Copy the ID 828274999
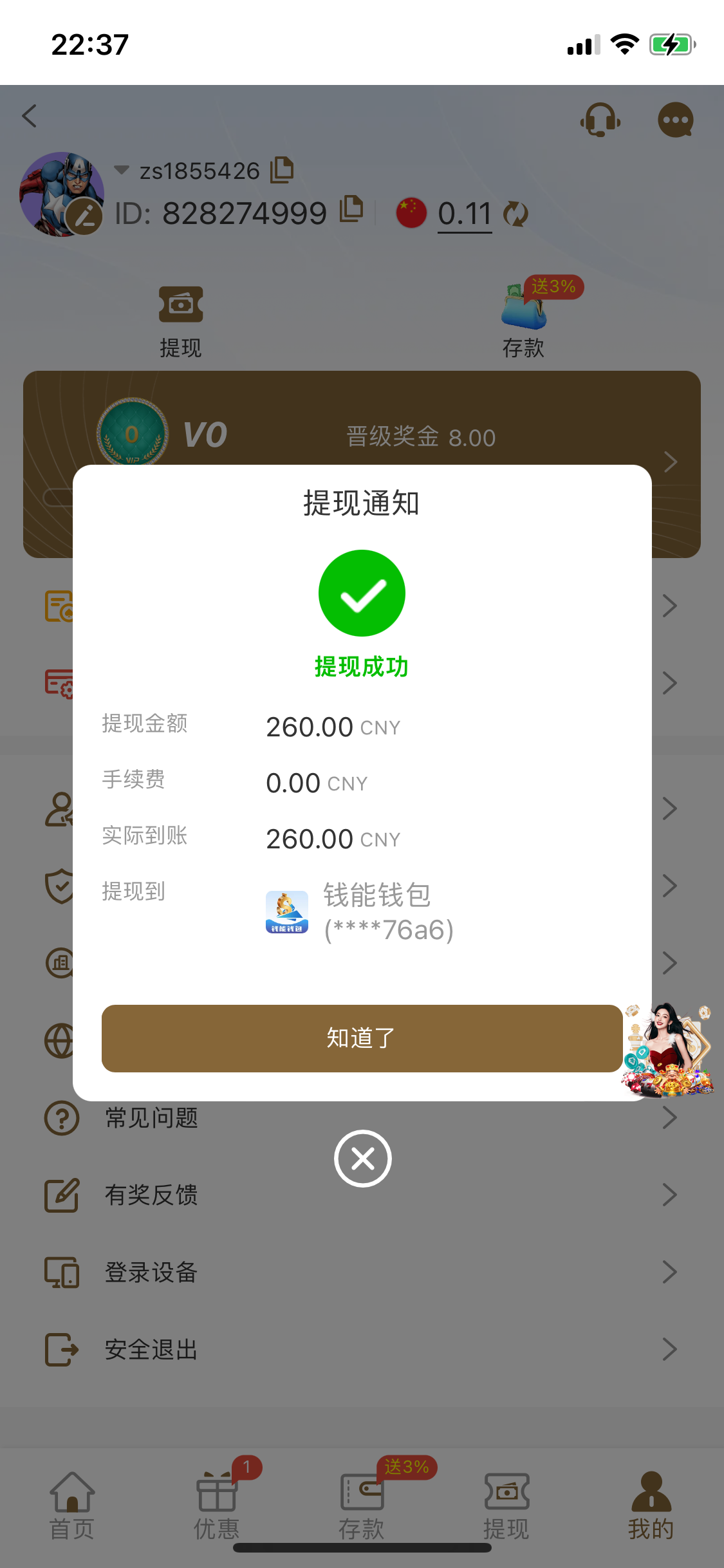The height and width of the screenshot is (1568, 724). [x=351, y=210]
